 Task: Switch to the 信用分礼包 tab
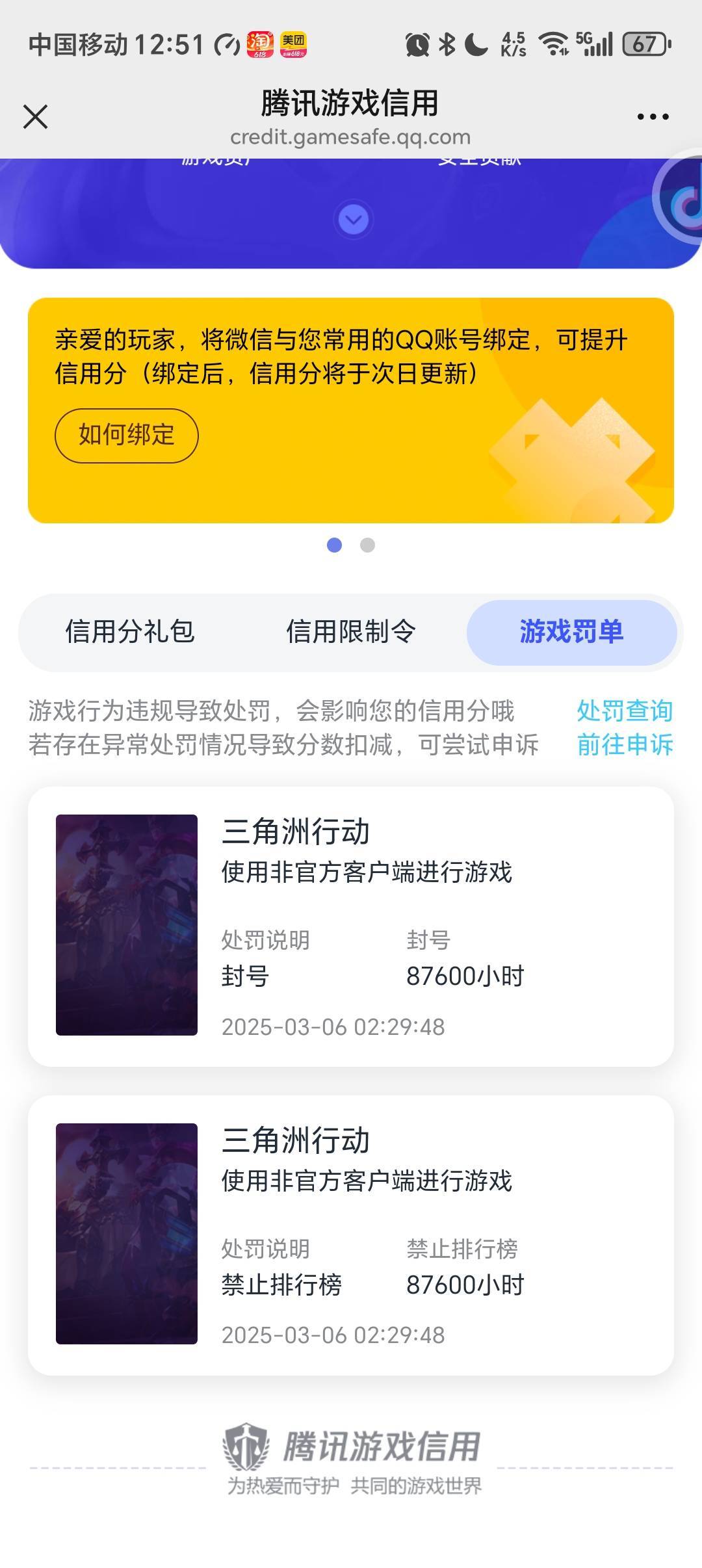pos(130,631)
